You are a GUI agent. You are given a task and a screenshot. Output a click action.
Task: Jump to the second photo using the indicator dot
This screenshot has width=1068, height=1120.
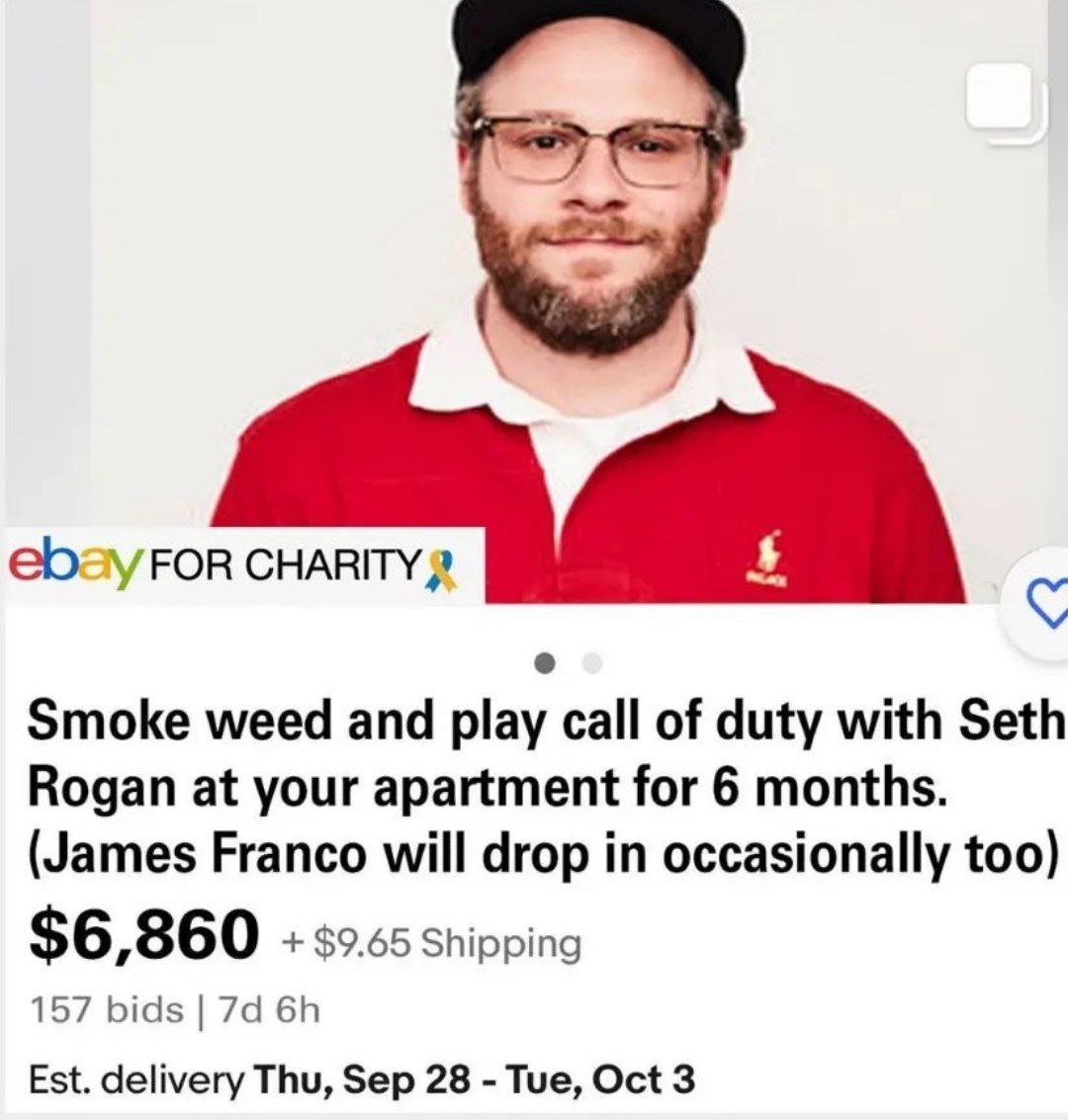tap(592, 664)
